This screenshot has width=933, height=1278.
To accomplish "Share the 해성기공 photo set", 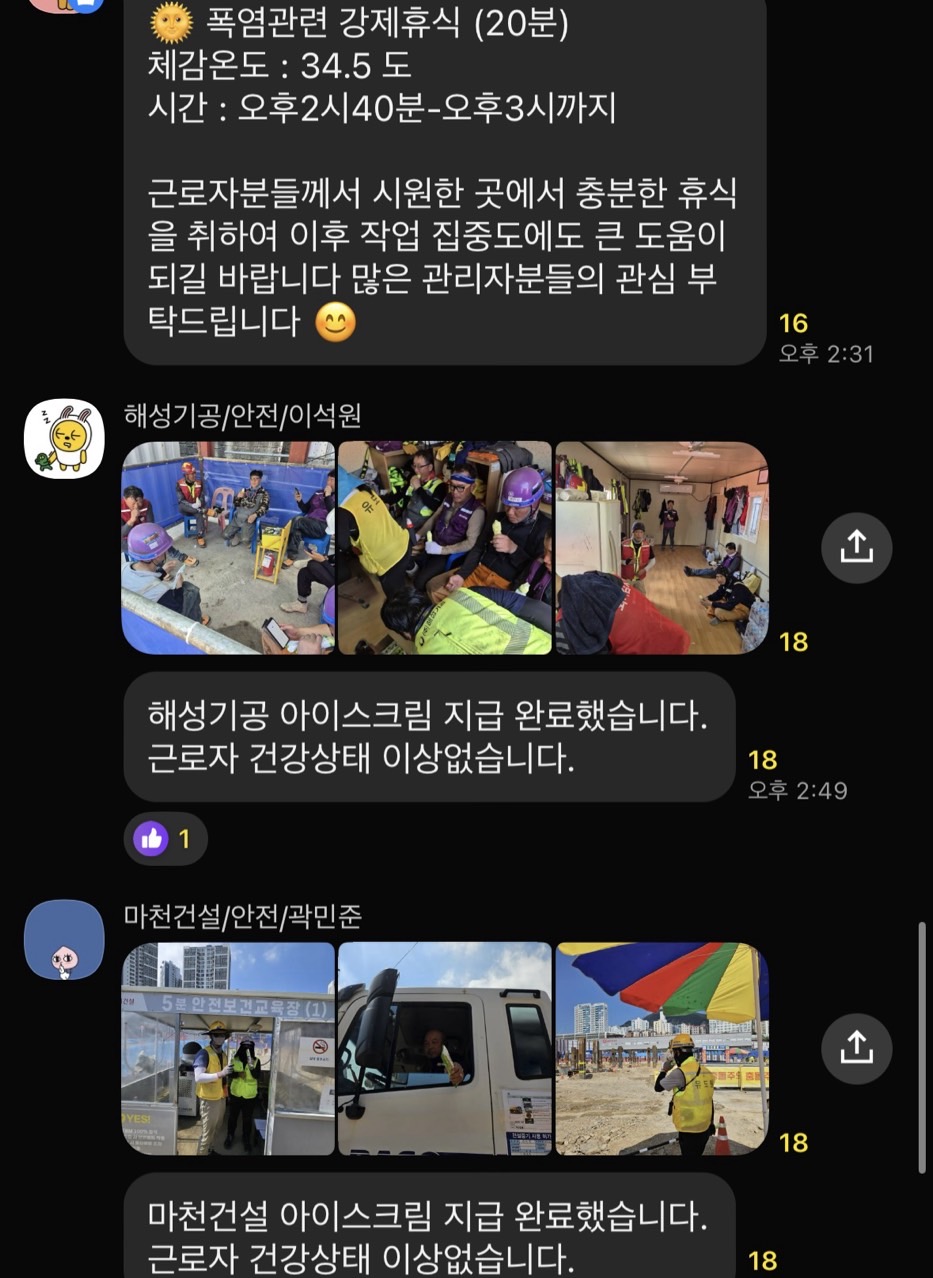I will click(x=856, y=548).
